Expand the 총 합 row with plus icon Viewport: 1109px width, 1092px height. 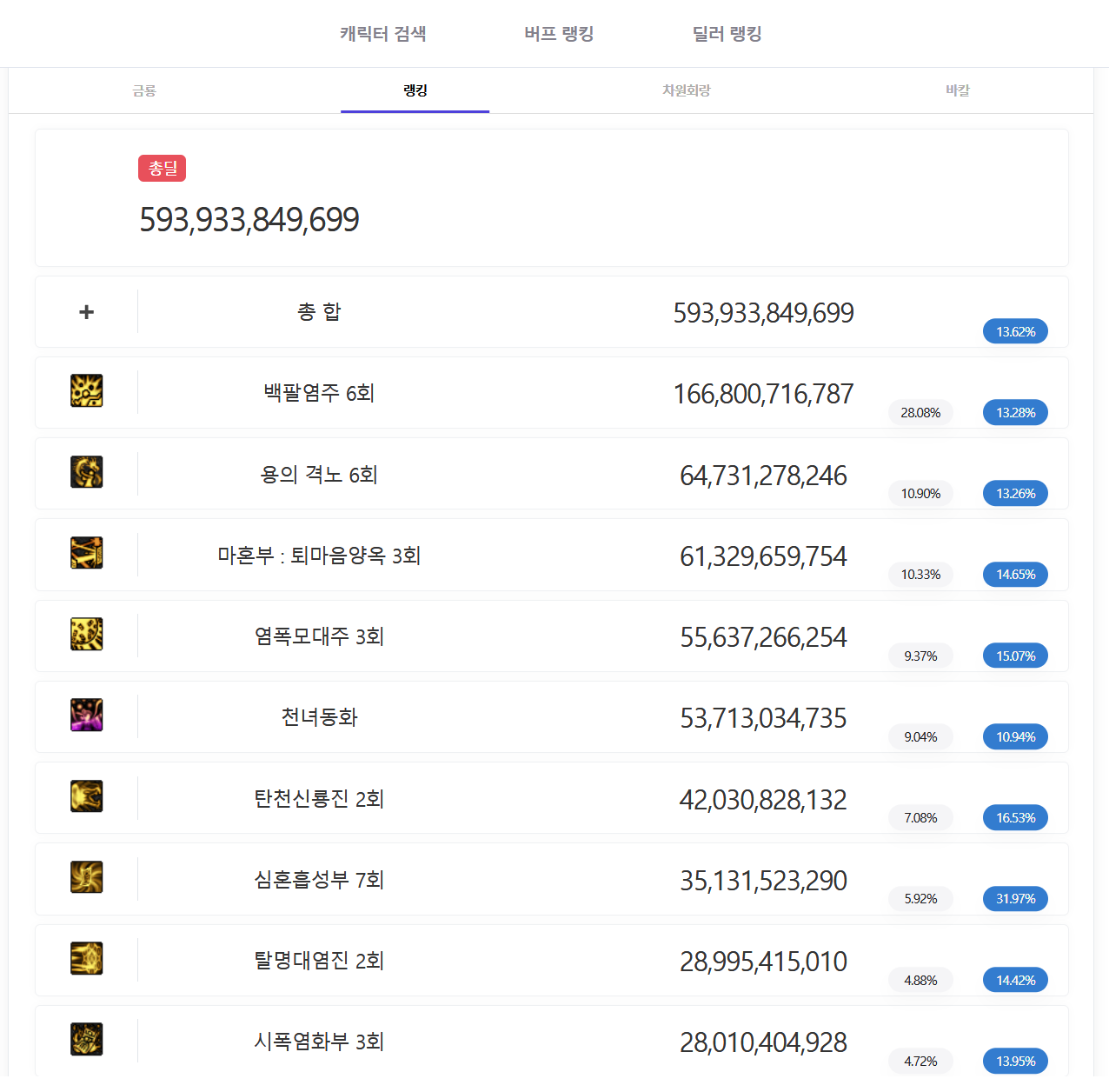point(86,312)
